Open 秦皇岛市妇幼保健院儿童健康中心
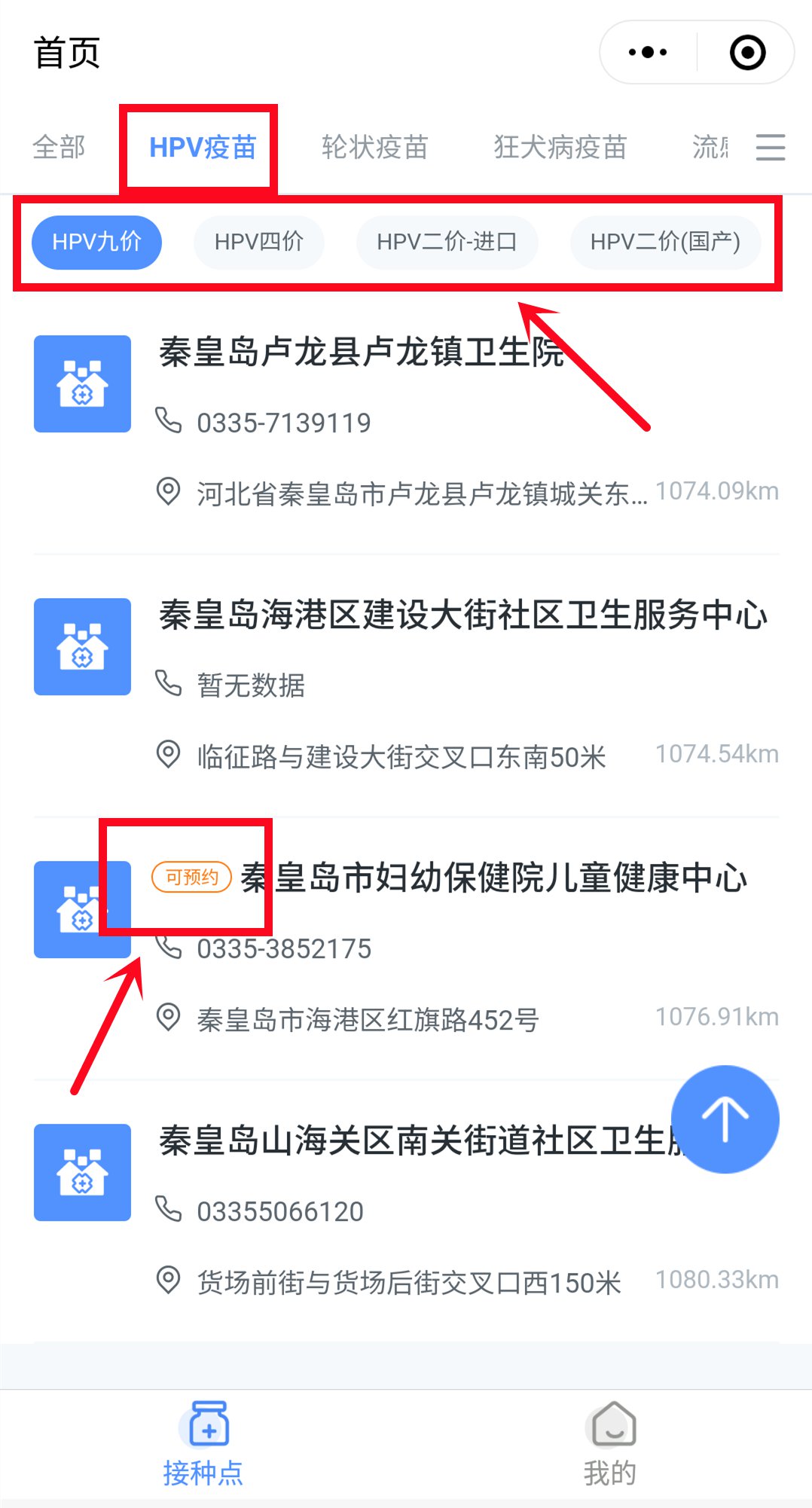This screenshot has height=1508, width=812. pyautogui.click(x=493, y=878)
